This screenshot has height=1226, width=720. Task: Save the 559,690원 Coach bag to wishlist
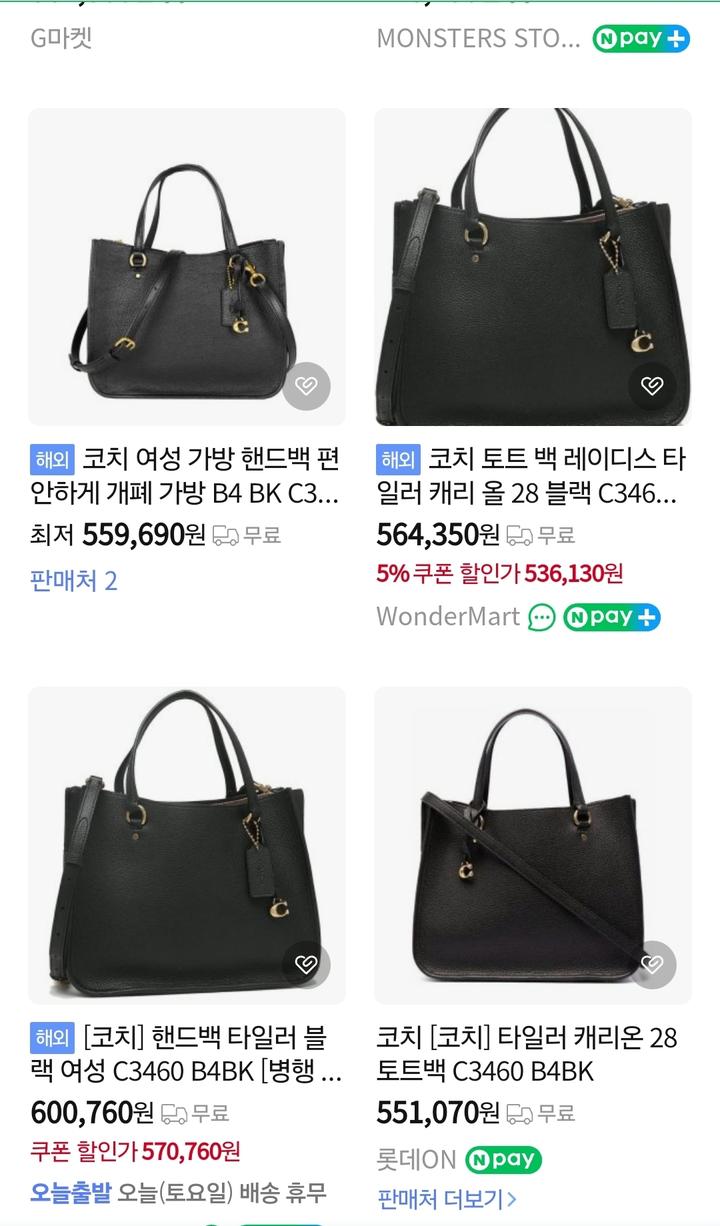click(x=306, y=386)
